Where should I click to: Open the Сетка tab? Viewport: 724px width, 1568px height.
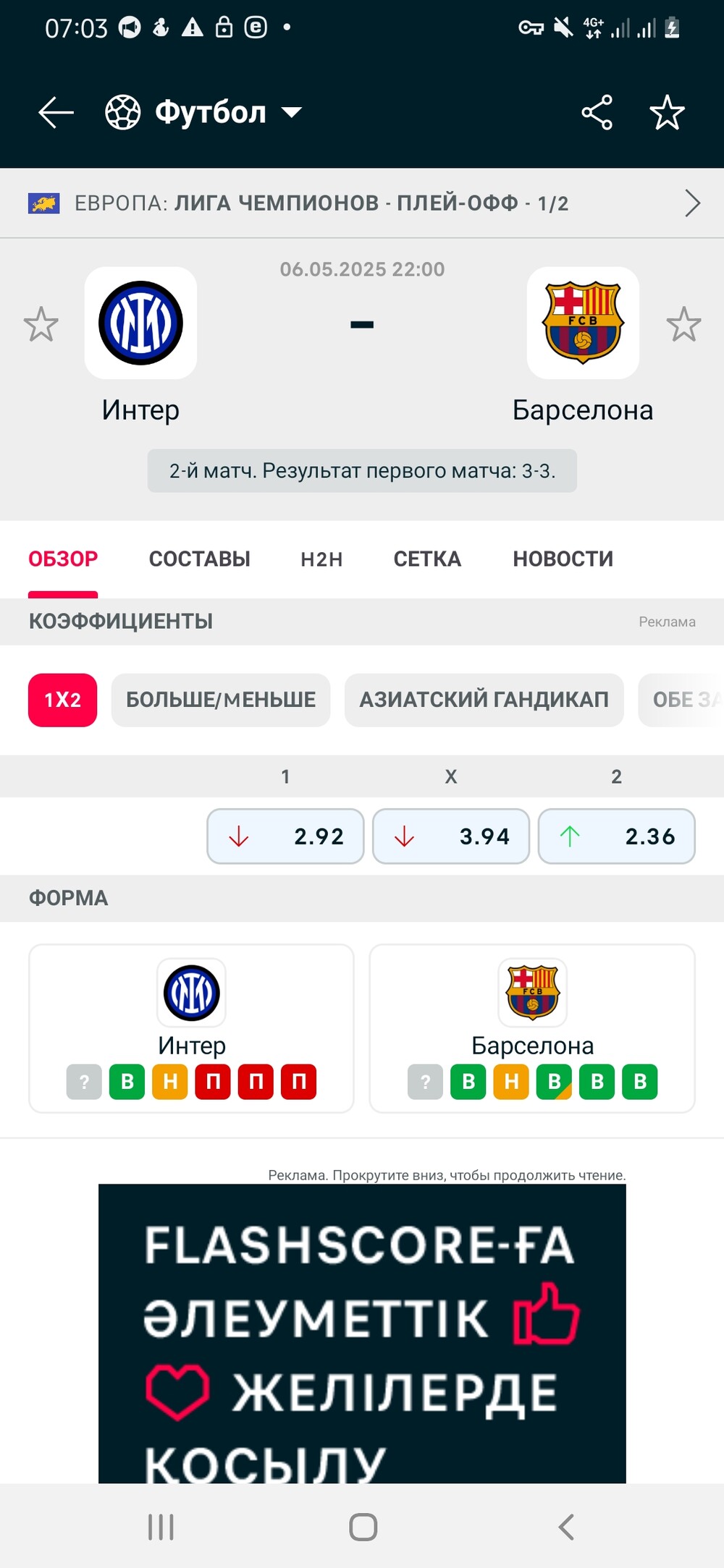[x=427, y=559]
